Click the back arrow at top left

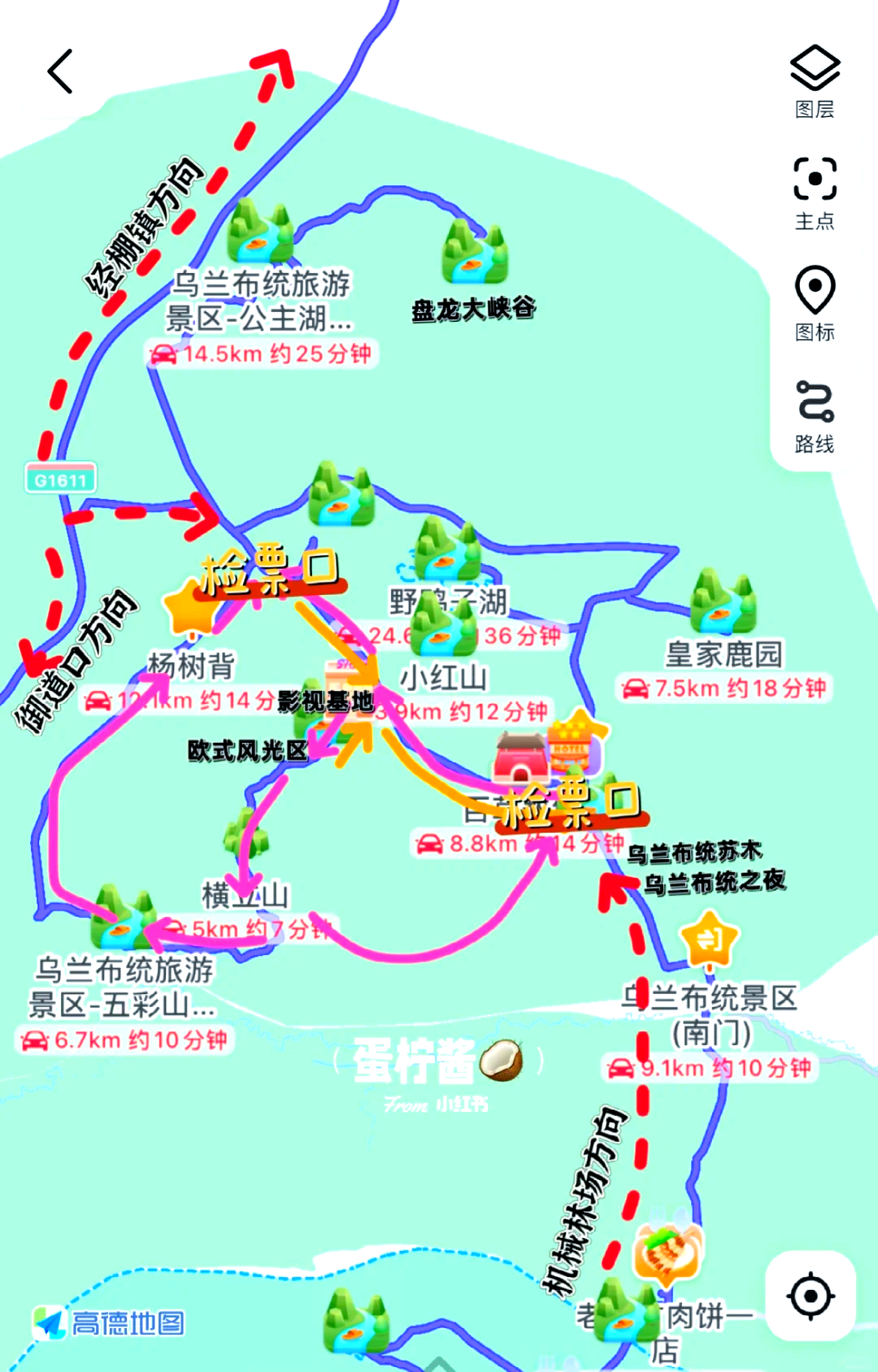(57, 72)
